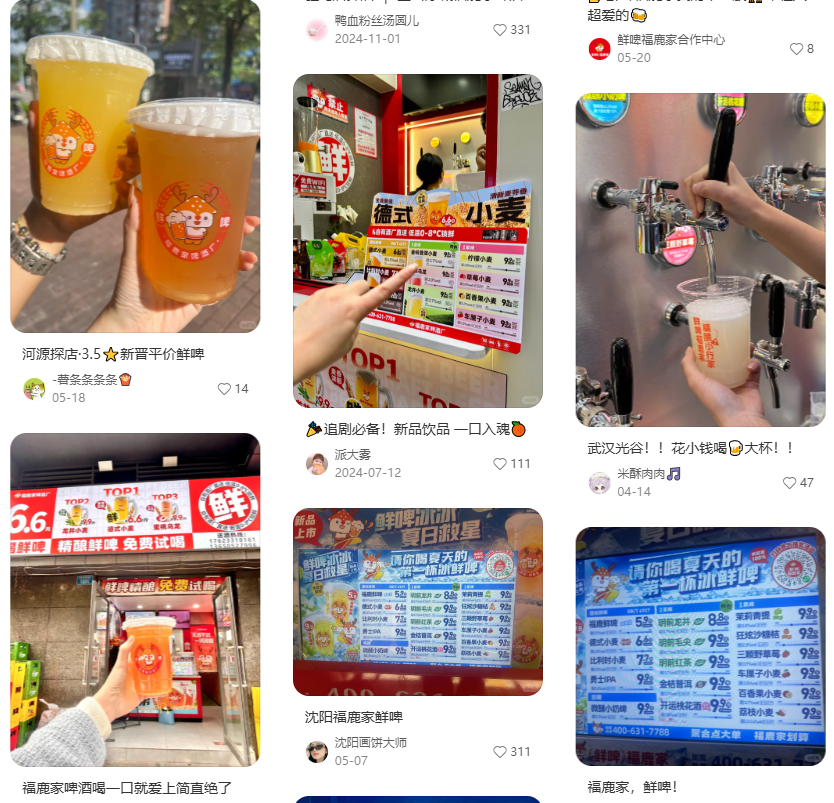Like 沈阳画饼大师's post with 311 likes

(500, 752)
